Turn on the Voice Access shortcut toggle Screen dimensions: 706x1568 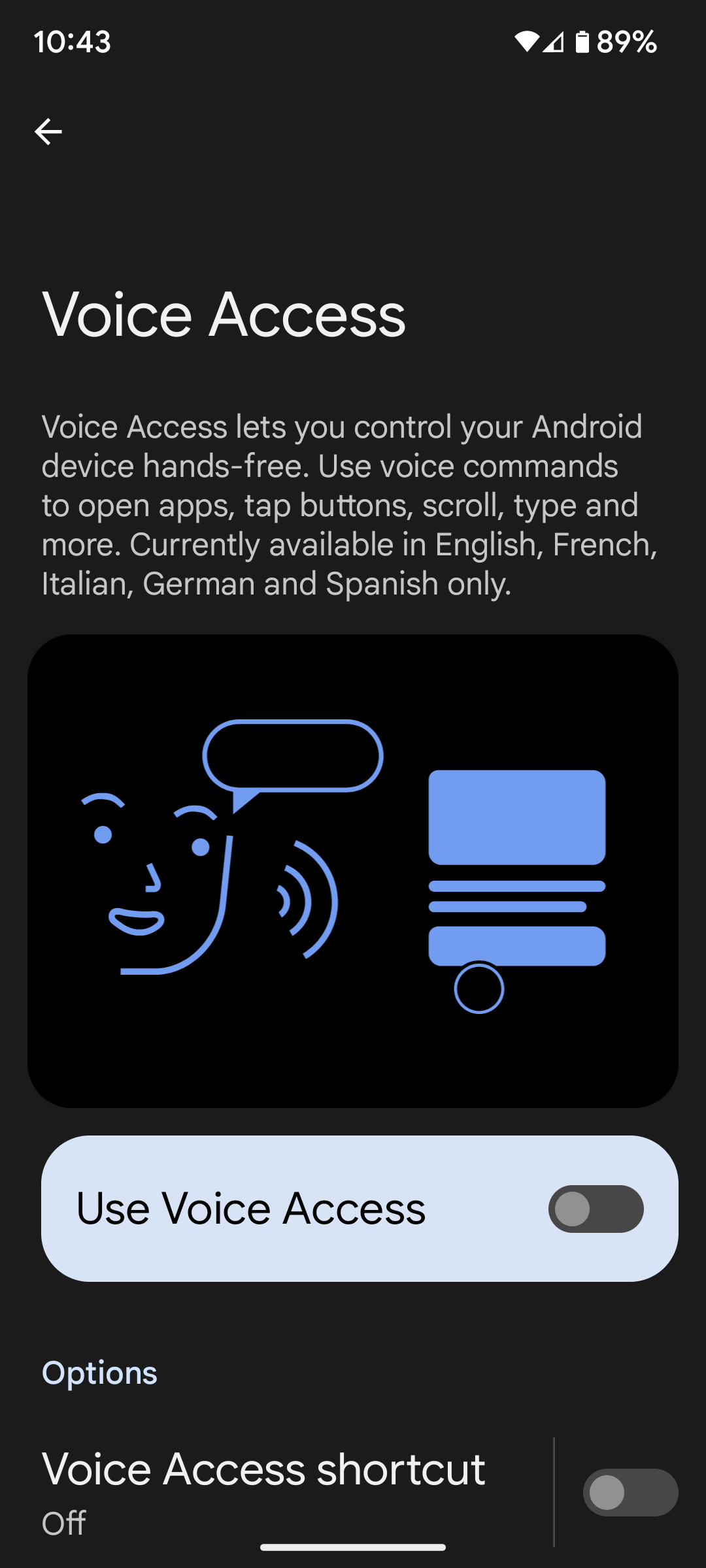(630, 1492)
